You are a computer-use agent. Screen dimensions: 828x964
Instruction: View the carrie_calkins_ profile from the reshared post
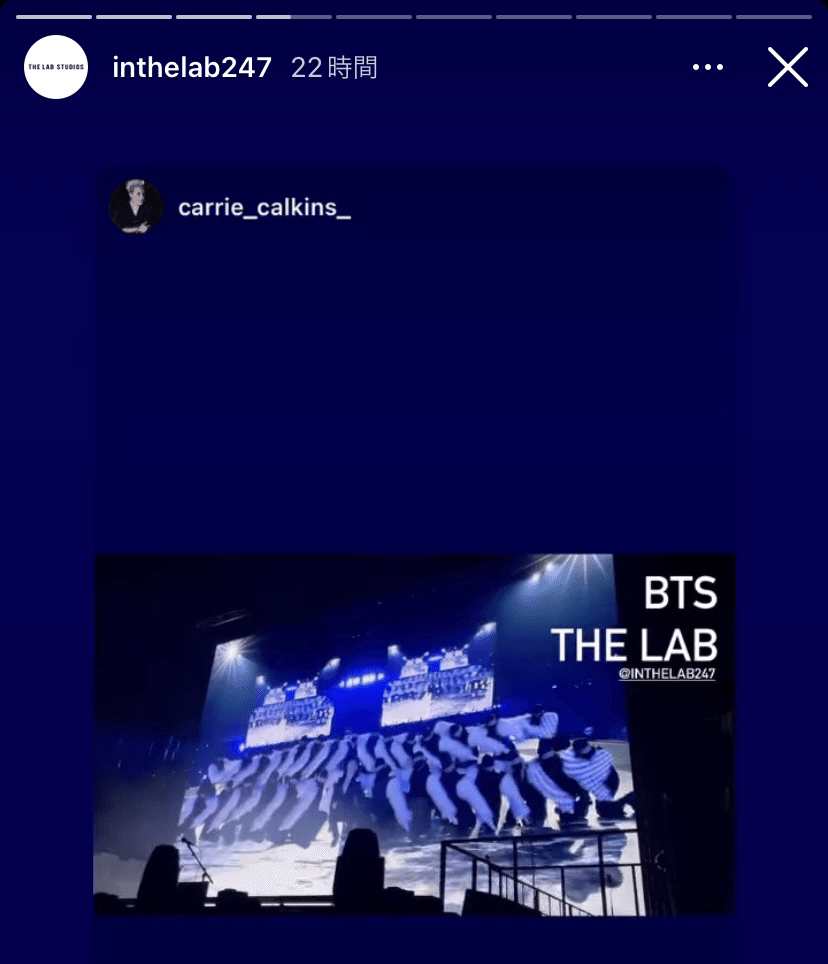click(x=263, y=207)
